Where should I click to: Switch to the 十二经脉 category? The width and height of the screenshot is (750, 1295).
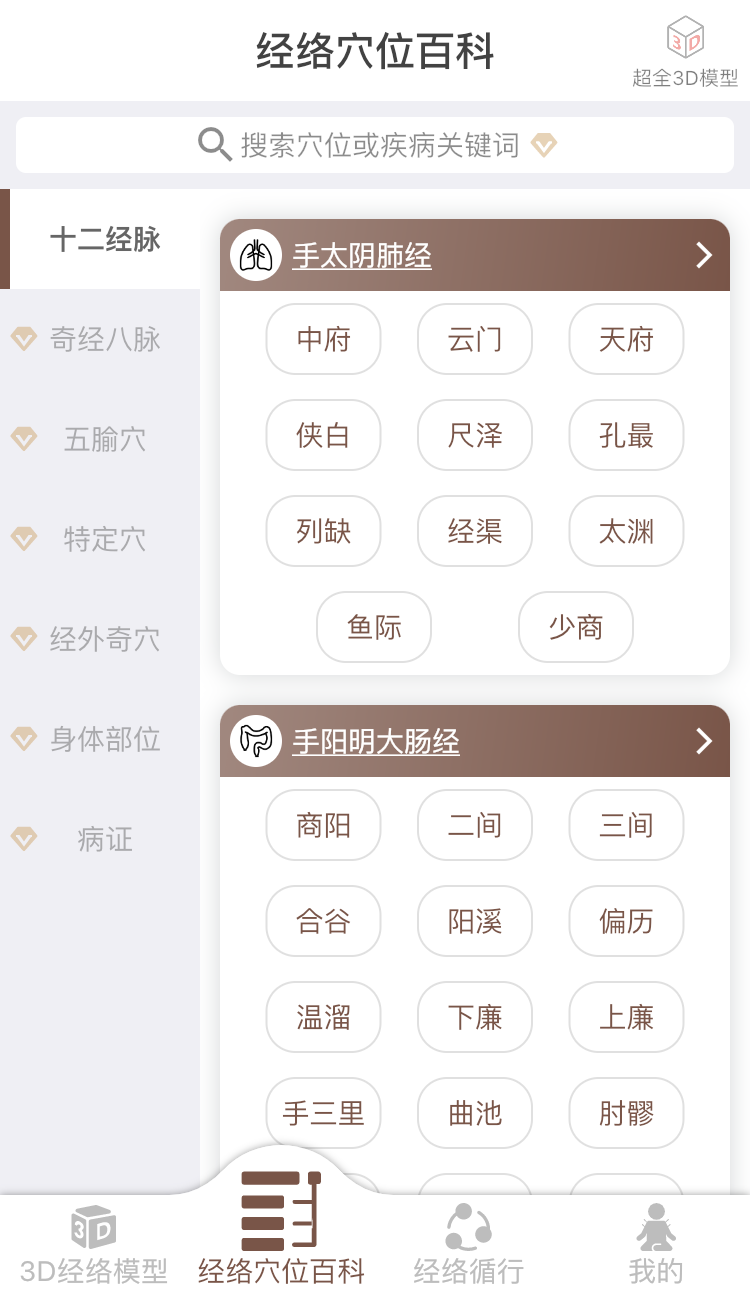pos(105,240)
